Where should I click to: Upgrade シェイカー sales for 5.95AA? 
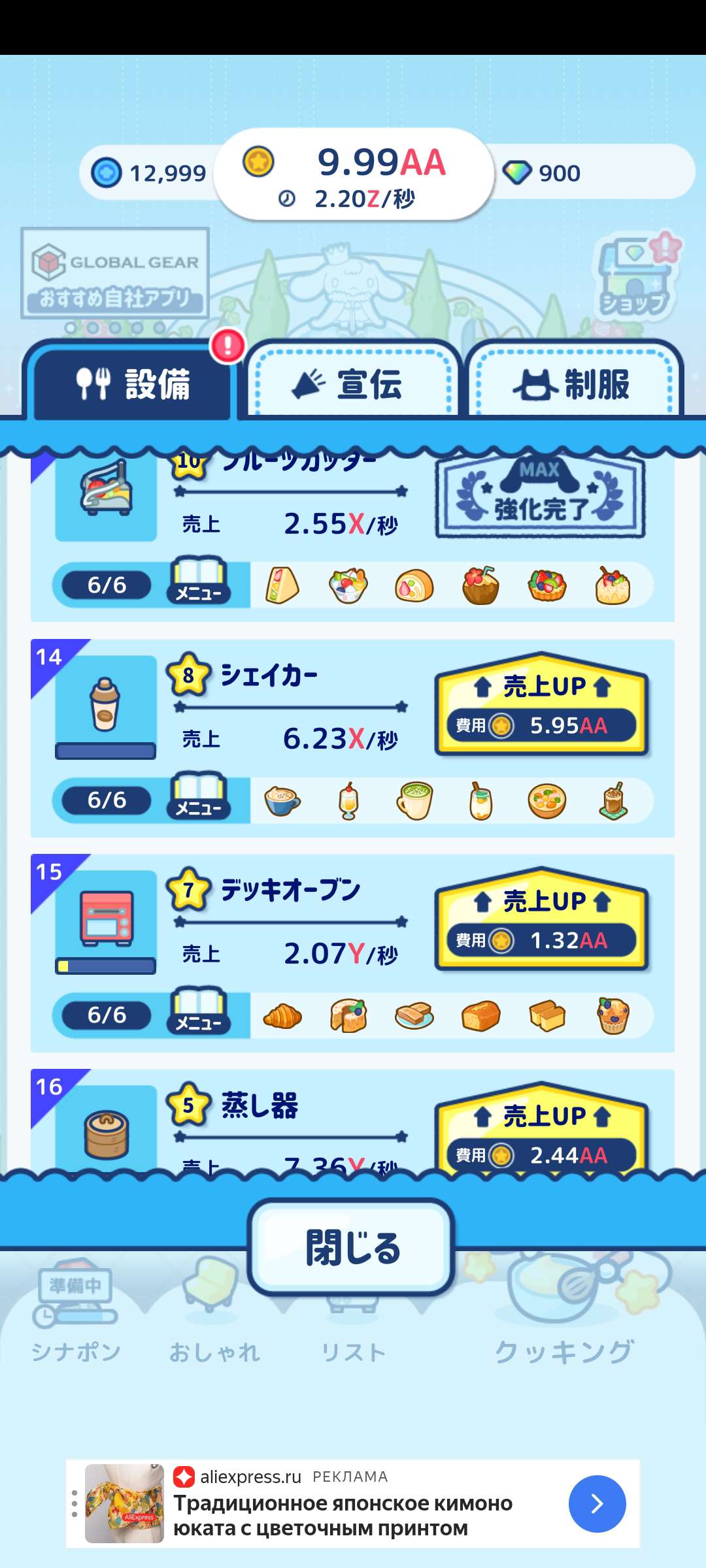coord(541,706)
